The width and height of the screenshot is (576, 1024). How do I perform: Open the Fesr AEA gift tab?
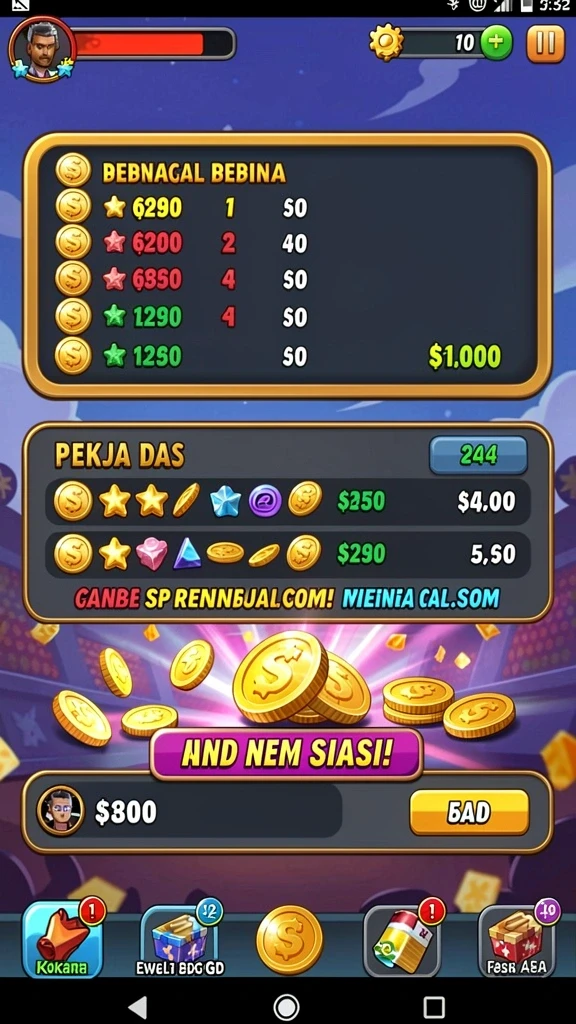[516, 940]
